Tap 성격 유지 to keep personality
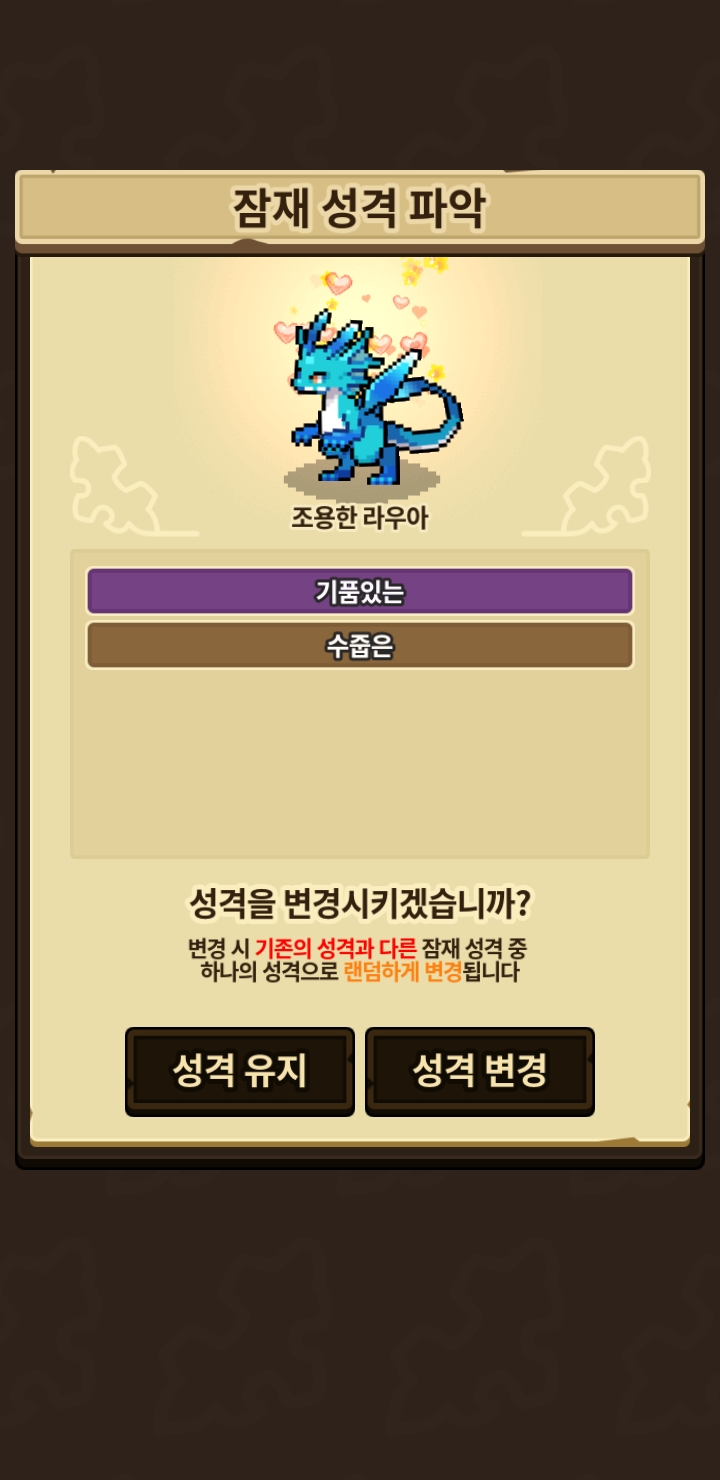Screen dimensions: 720x1480 click(x=240, y=1071)
